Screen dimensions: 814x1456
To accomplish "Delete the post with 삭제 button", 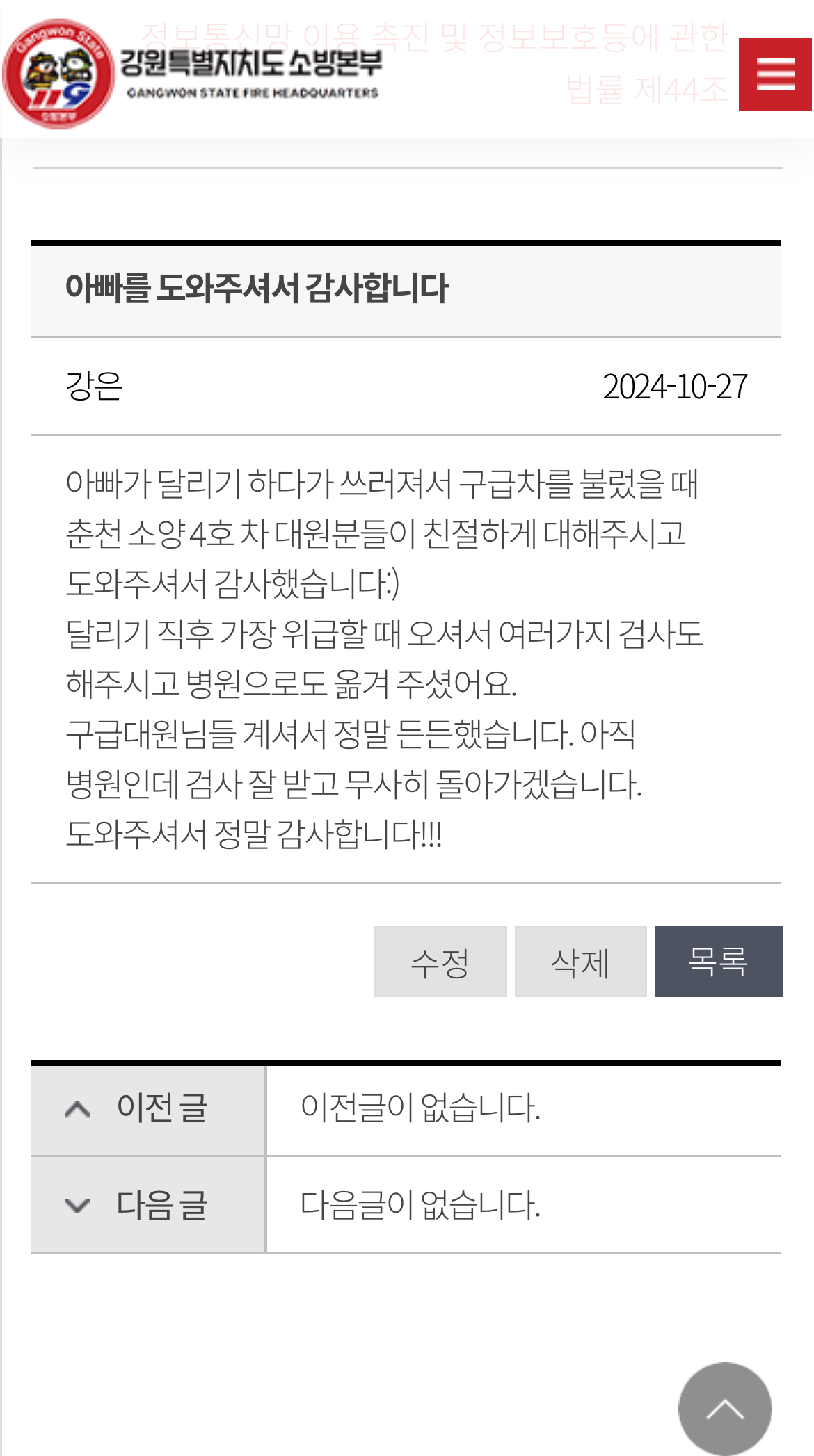I will click(x=580, y=962).
